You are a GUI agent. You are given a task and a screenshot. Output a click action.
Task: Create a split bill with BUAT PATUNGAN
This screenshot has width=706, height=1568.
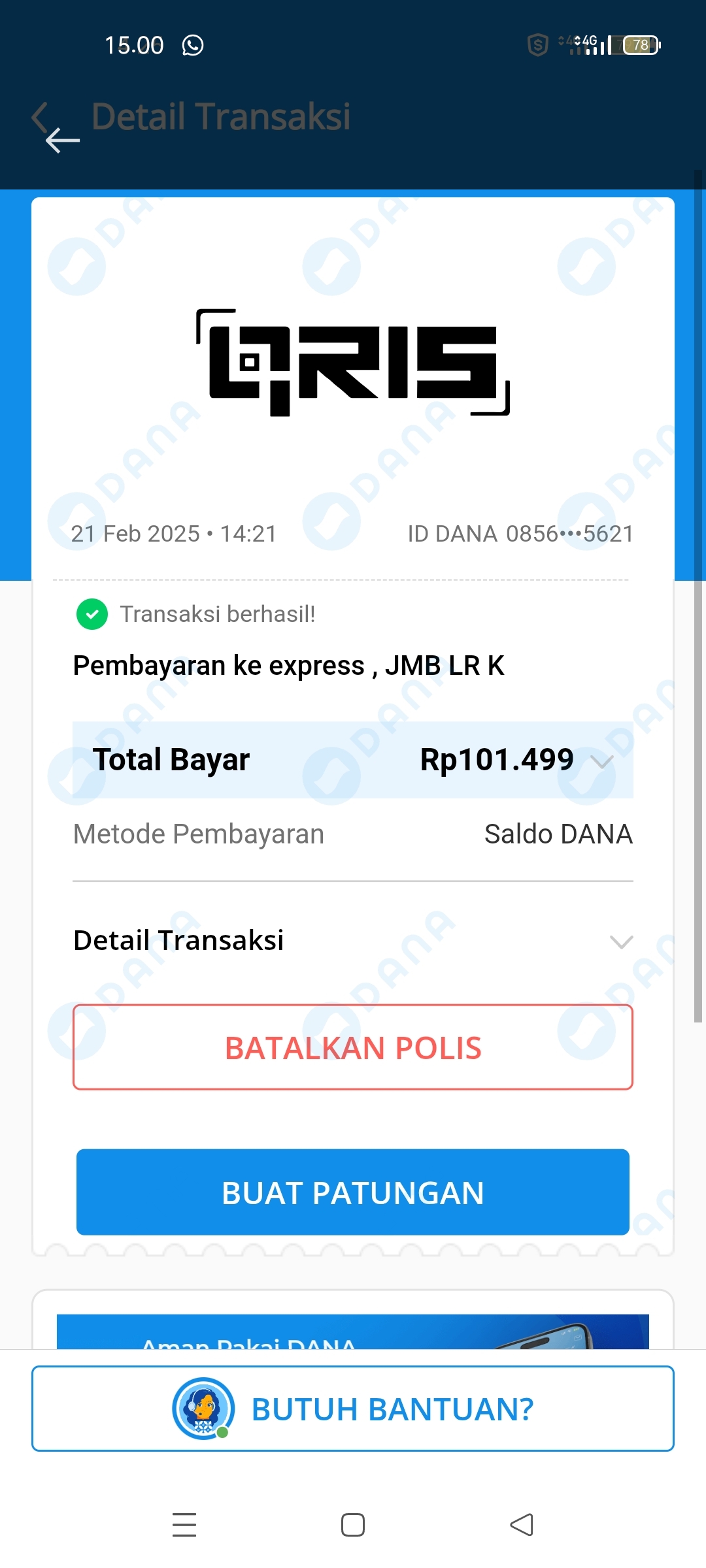tap(353, 1192)
